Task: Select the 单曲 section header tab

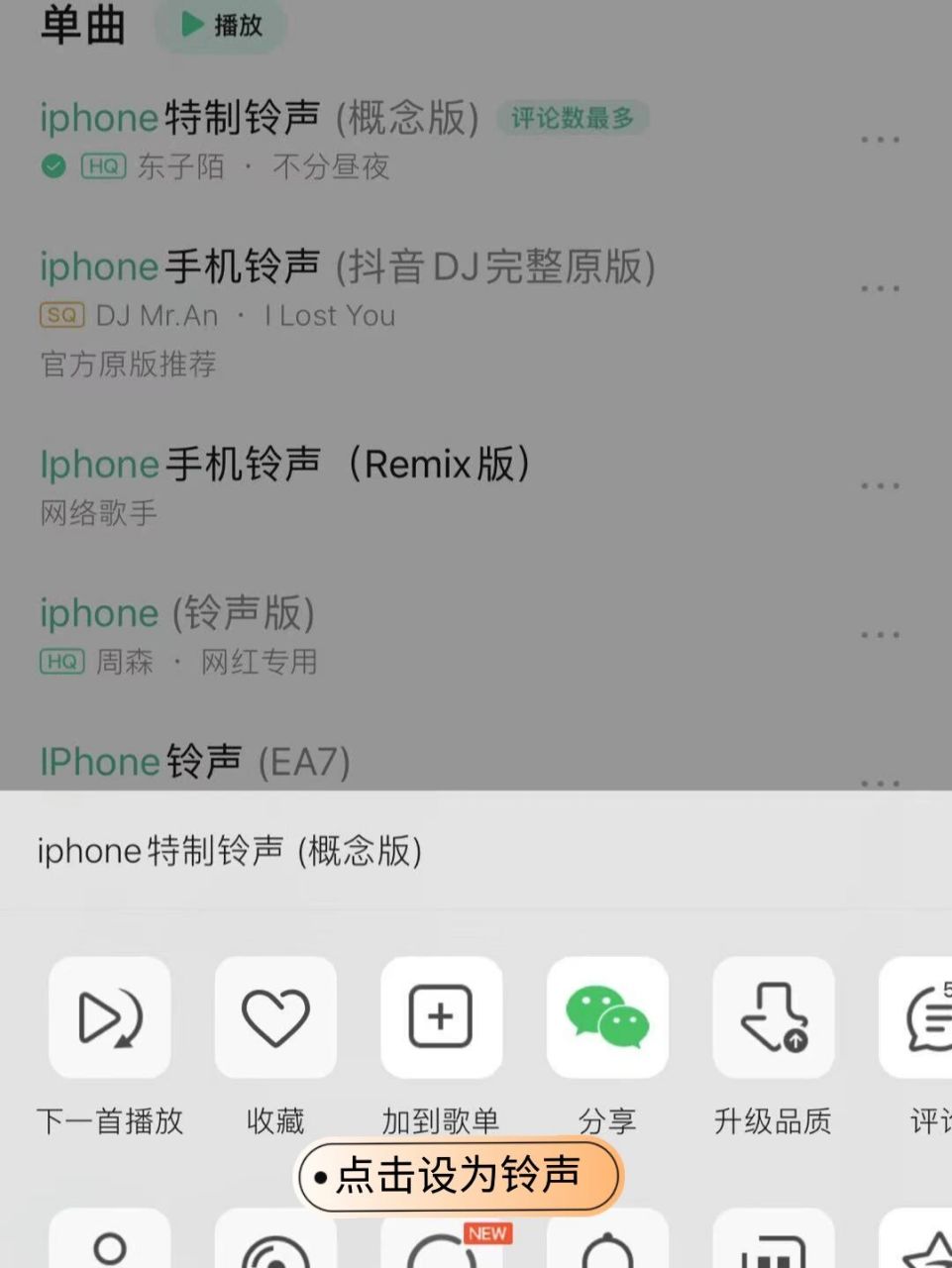Action: click(81, 27)
